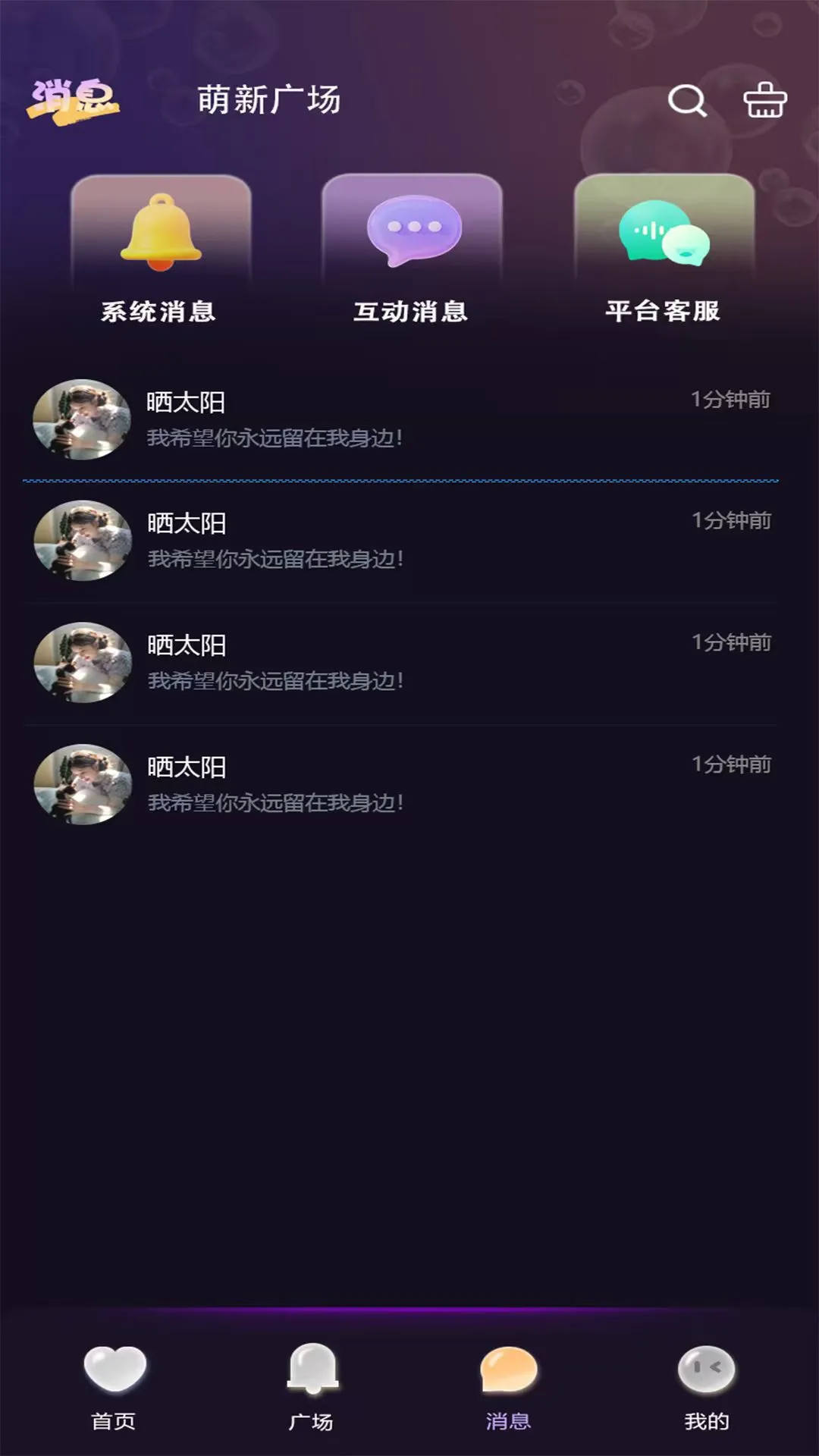Select the 消息 bottom tab
Image resolution: width=819 pixels, height=1456 pixels.
coord(509,1387)
